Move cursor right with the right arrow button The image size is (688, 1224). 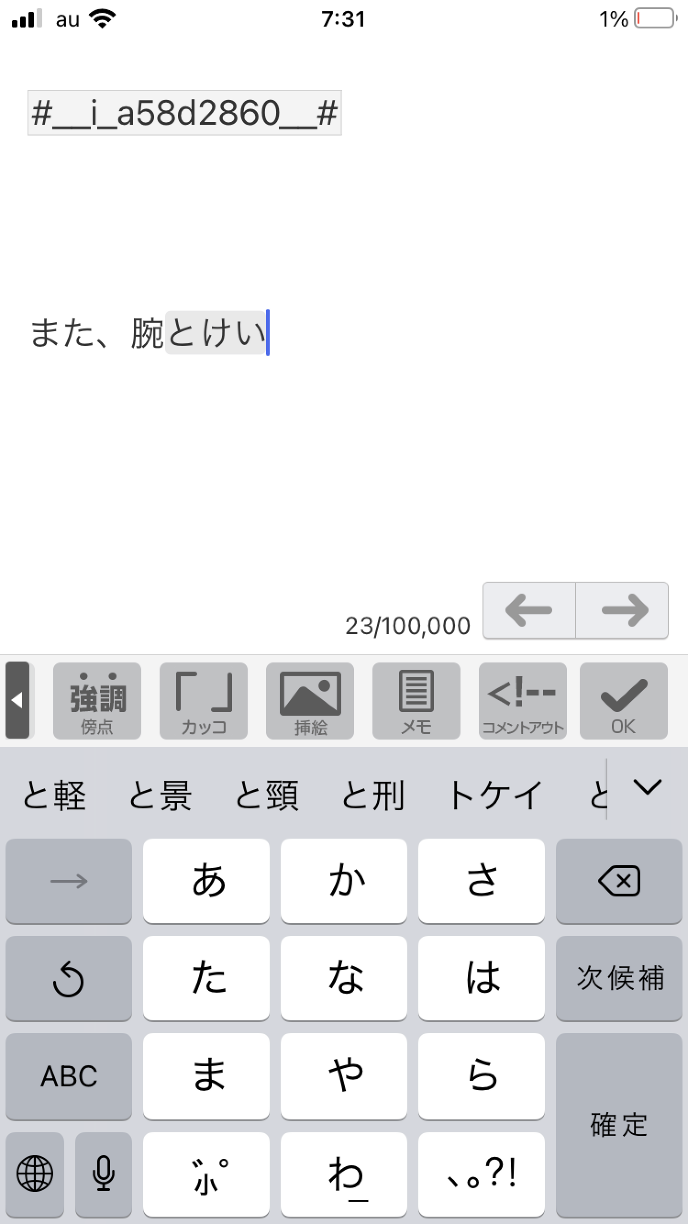pos(622,611)
